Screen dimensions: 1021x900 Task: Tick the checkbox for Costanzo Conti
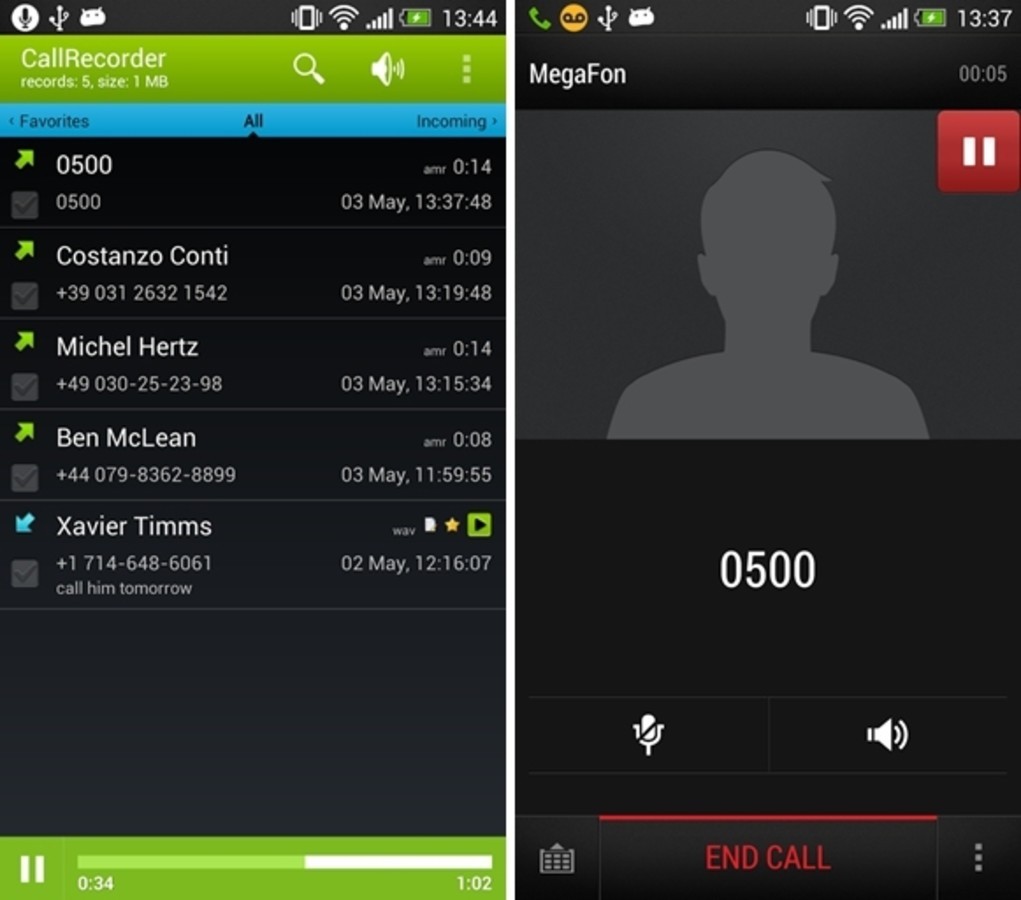[x=25, y=295]
